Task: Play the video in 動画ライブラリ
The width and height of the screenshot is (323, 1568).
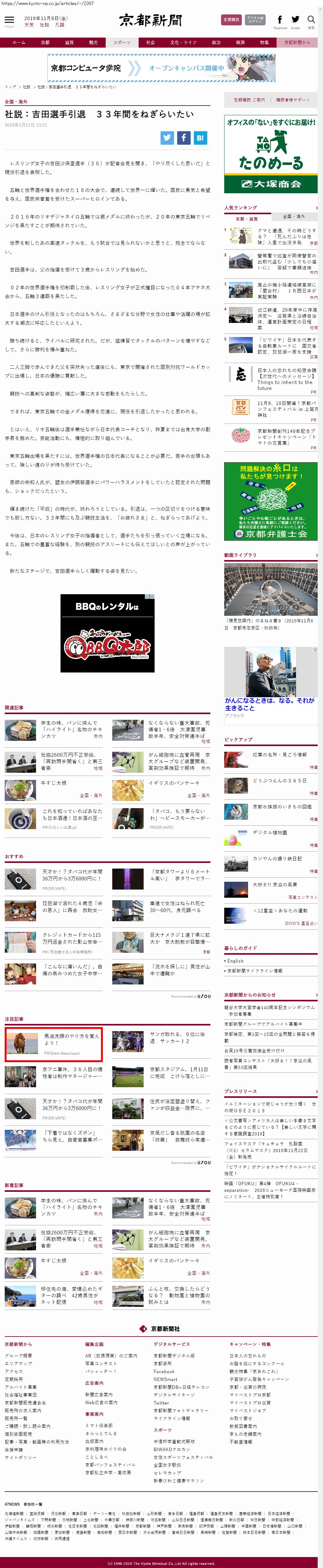Action: tap(270, 589)
